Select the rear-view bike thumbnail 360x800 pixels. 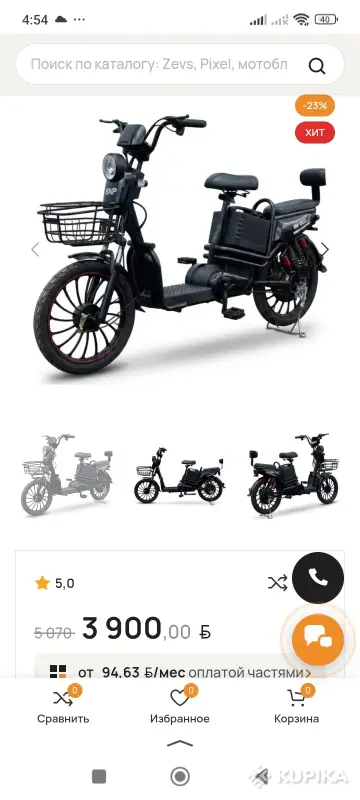294,474
